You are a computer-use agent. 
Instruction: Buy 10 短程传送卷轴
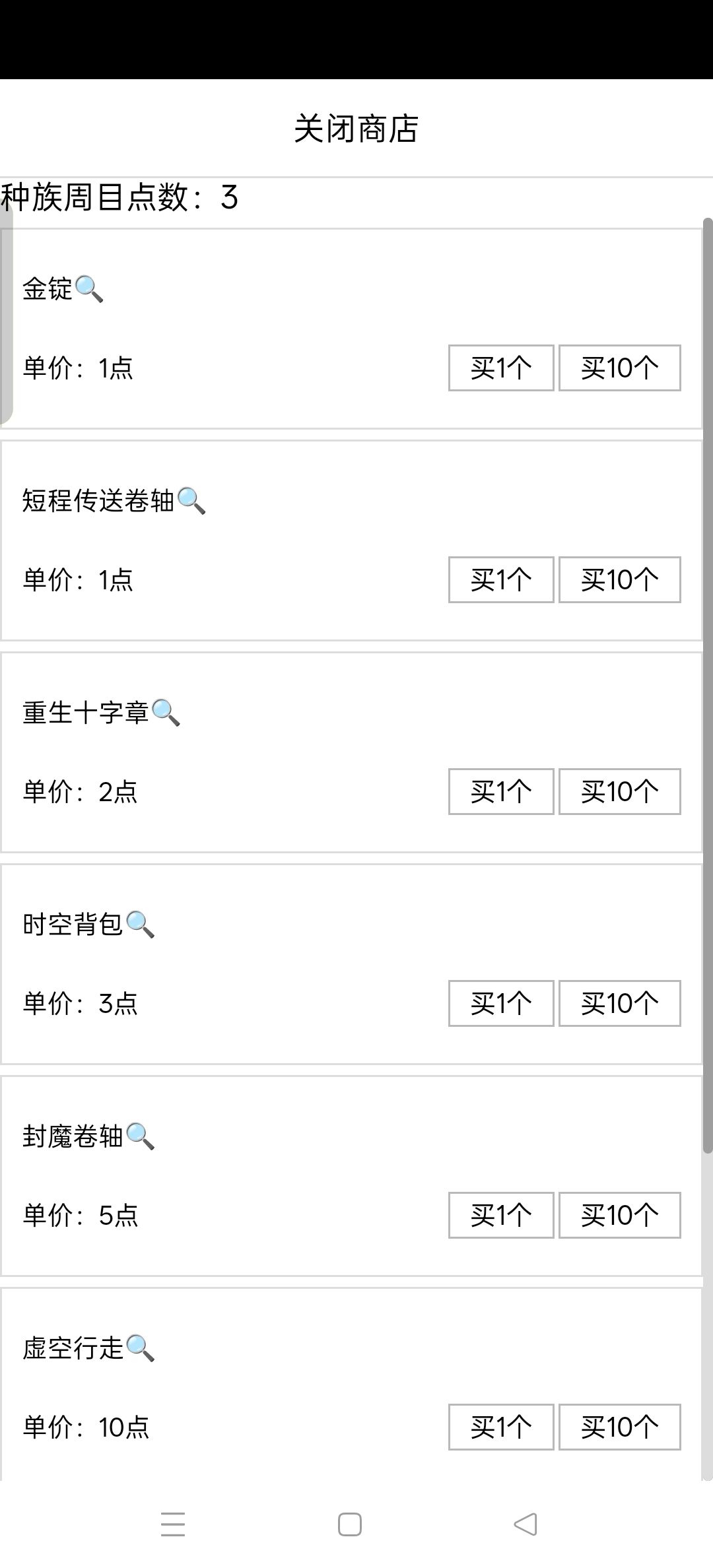pyautogui.click(x=619, y=579)
